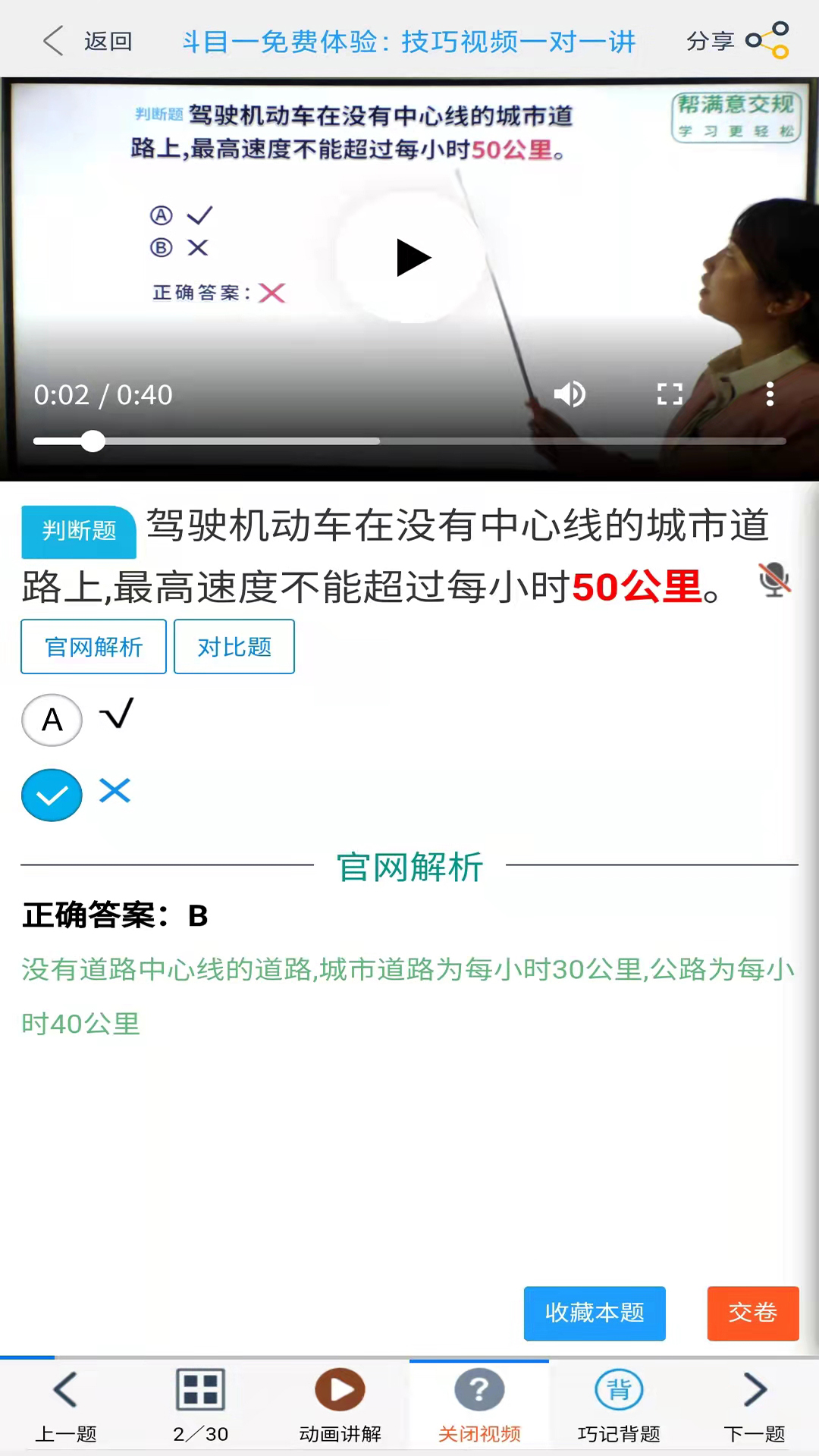Toggle the question voice reading icon
819x1456 pixels.
coord(774,580)
